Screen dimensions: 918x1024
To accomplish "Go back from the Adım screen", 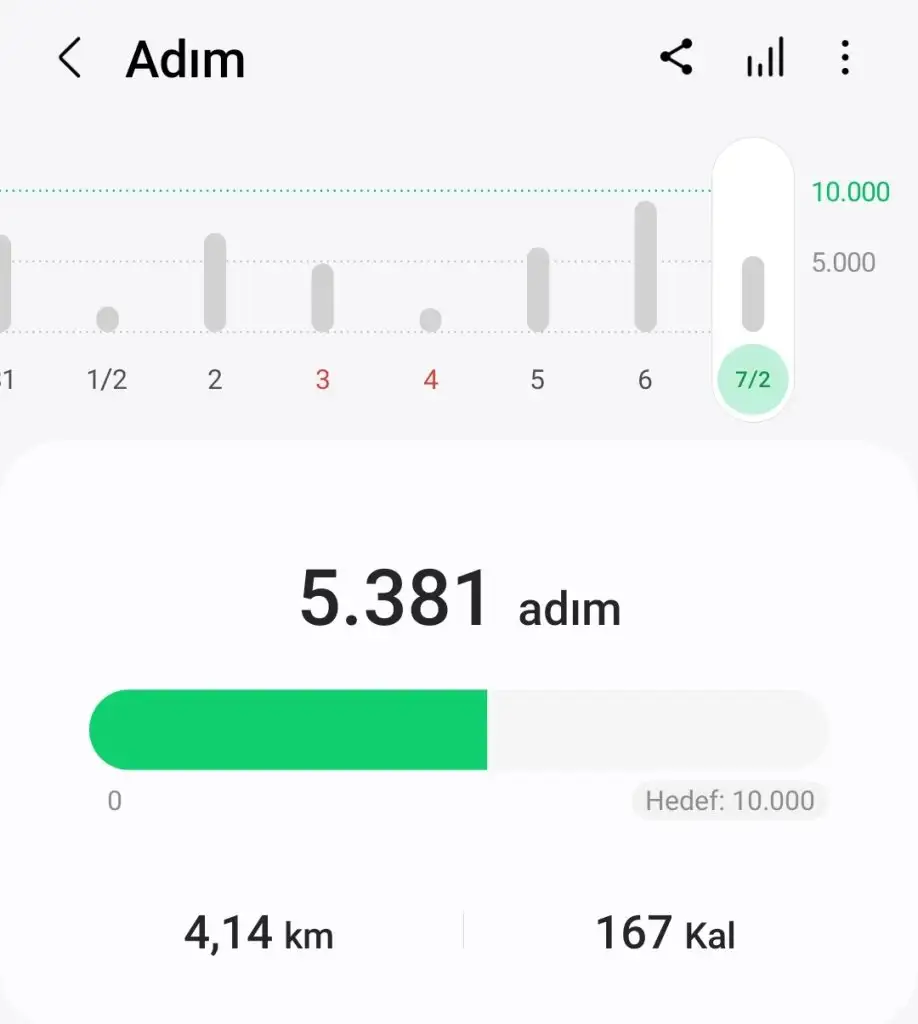I will [69, 59].
